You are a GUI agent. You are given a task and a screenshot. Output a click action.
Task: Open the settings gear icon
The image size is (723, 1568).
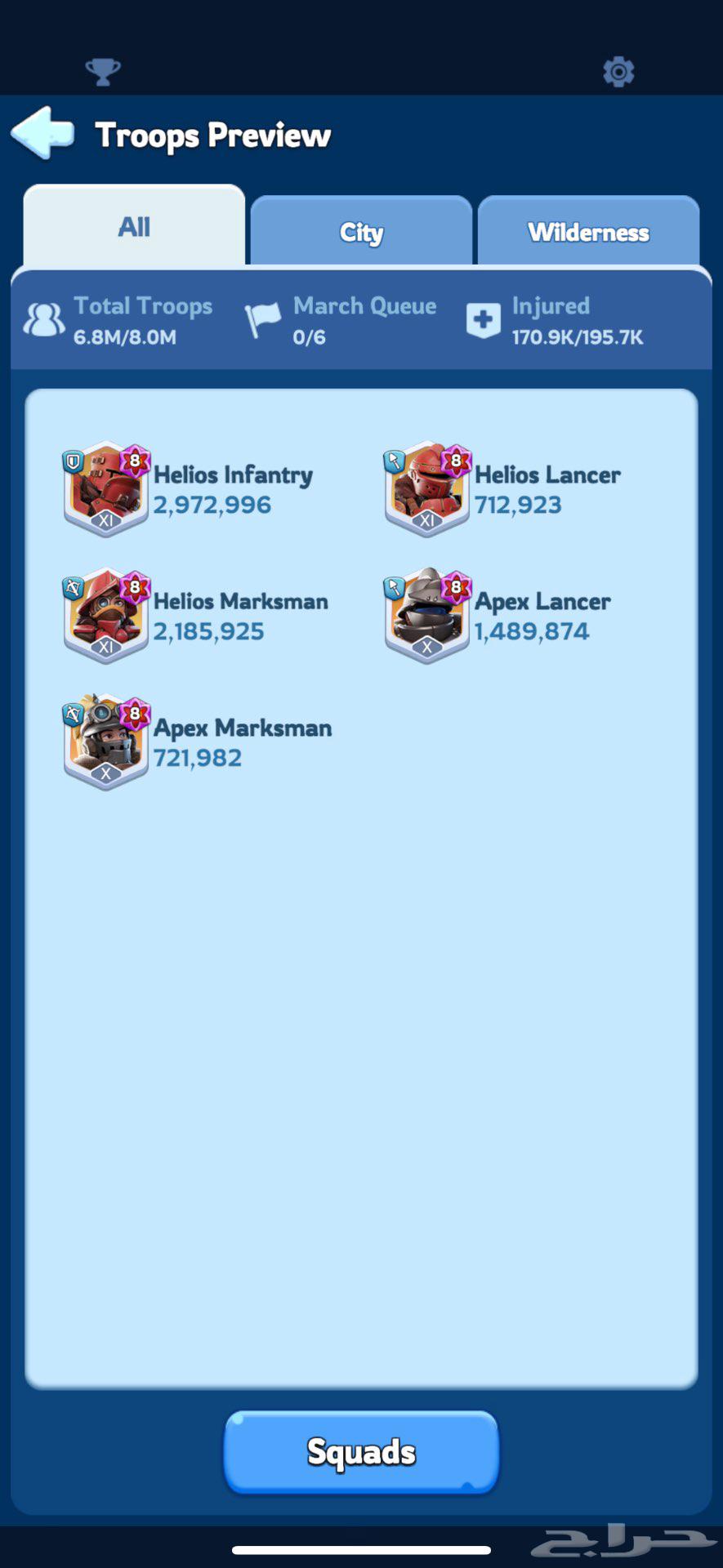(x=618, y=72)
